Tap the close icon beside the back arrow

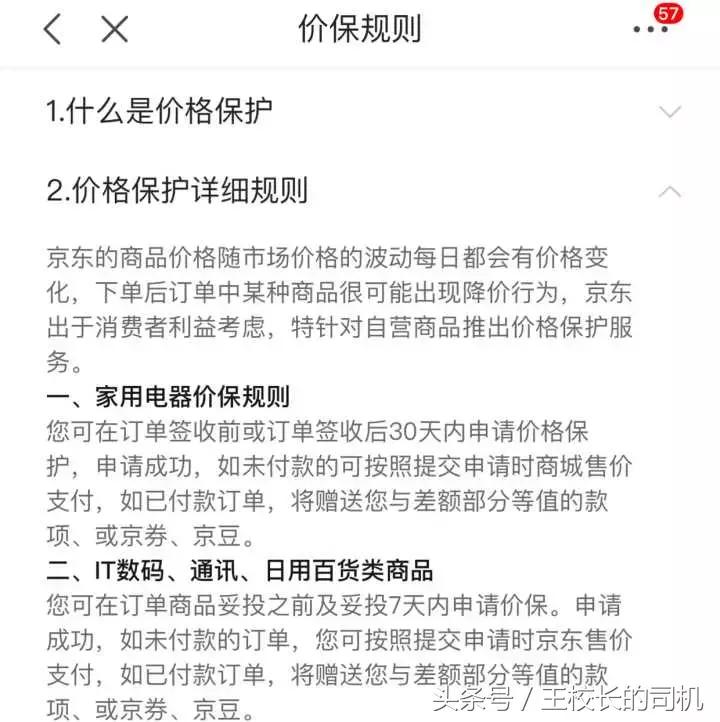(x=113, y=30)
